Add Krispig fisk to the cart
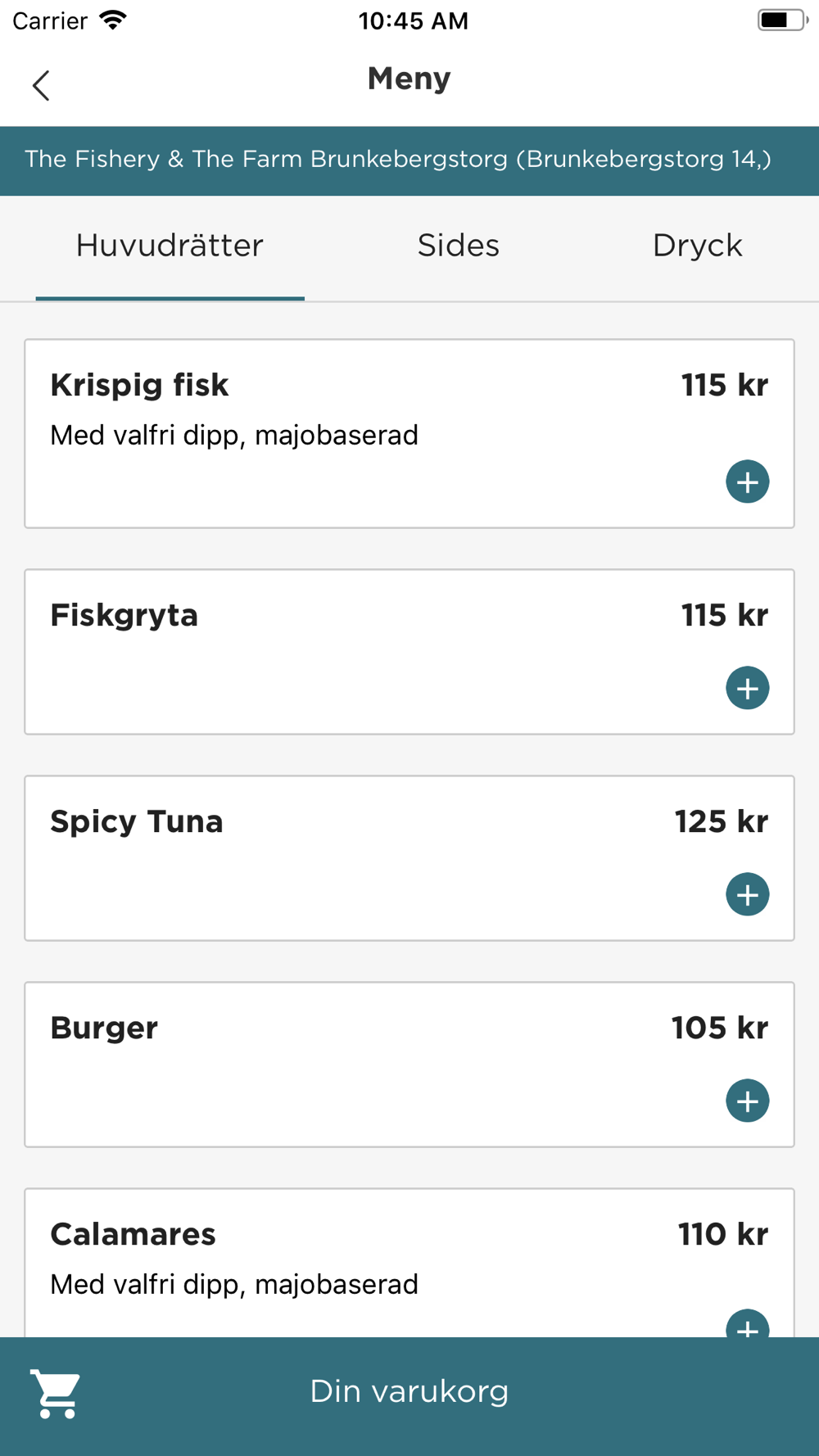 pos(747,482)
